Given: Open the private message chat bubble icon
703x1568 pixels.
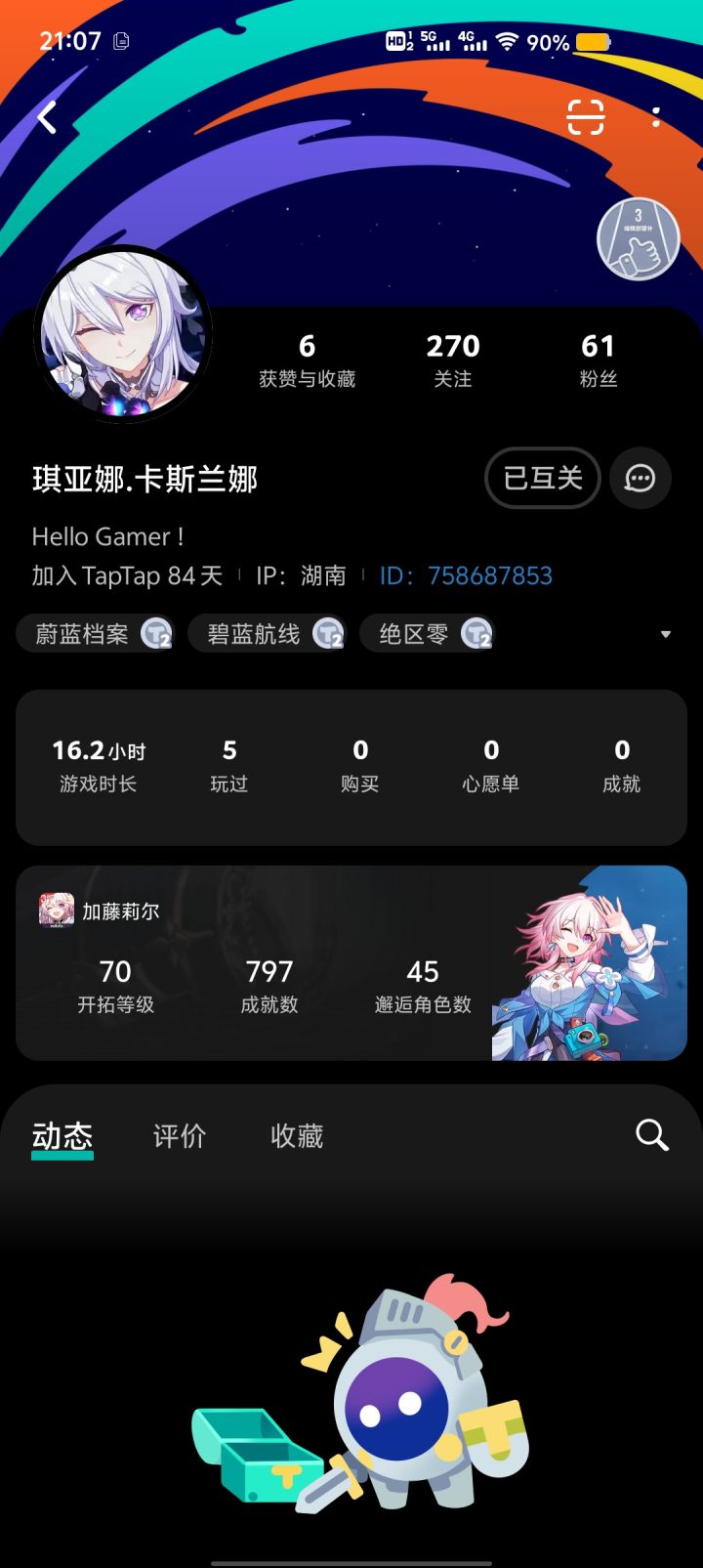Looking at the screenshot, I should pyautogui.click(x=640, y=479).
